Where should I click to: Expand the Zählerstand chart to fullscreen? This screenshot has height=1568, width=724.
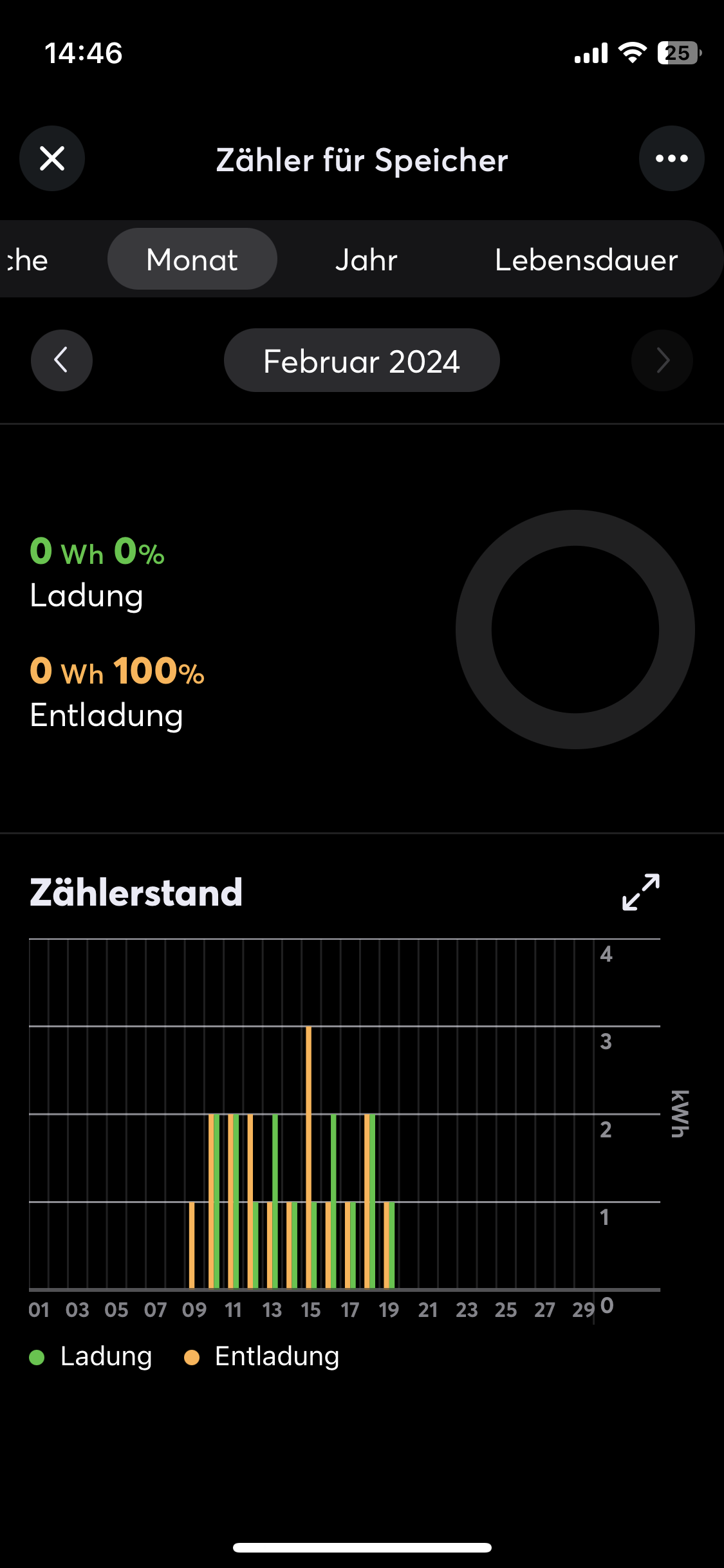pos(641,892)
